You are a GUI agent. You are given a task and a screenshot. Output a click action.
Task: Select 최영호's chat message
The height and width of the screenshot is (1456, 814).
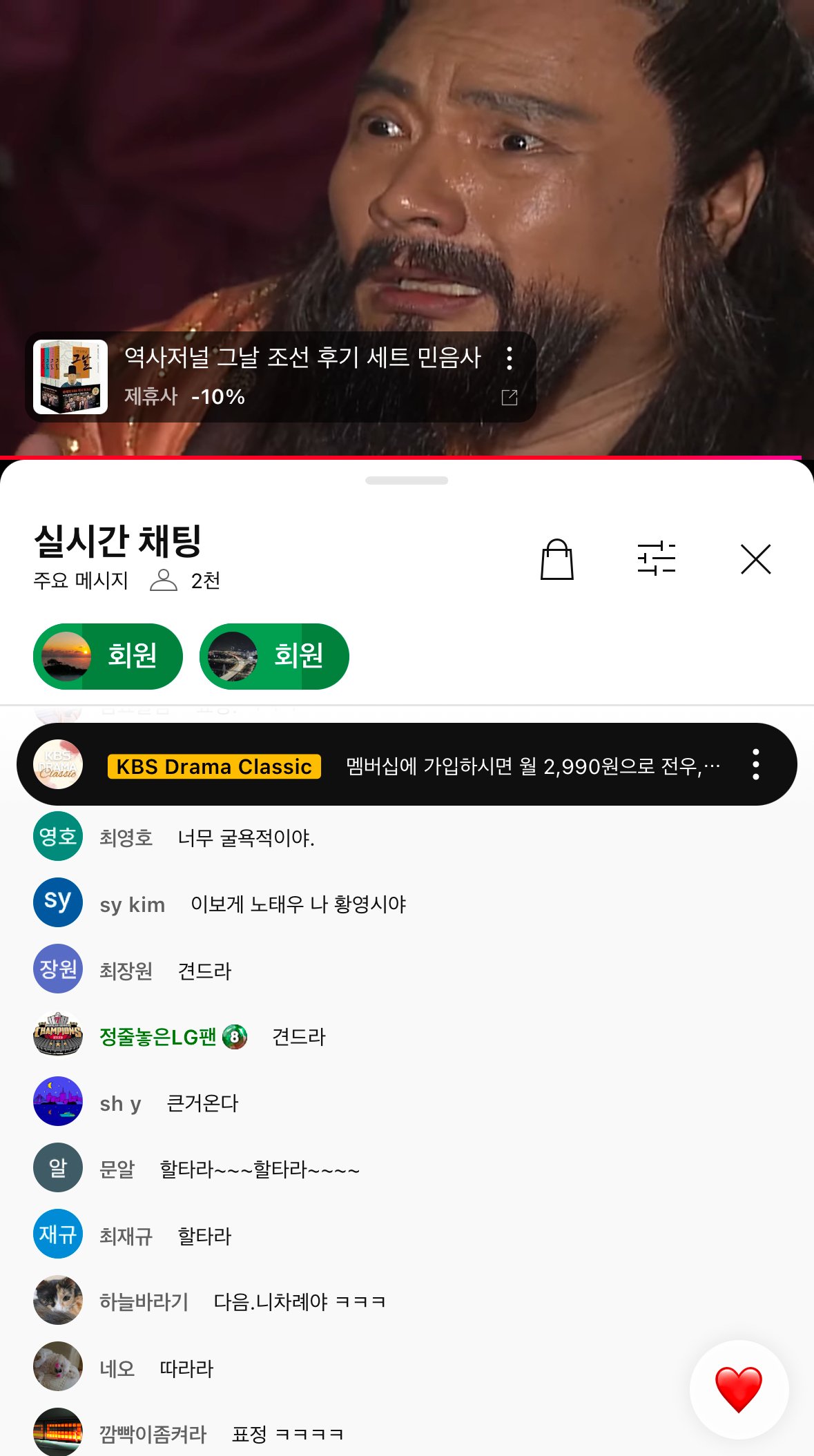246,838
